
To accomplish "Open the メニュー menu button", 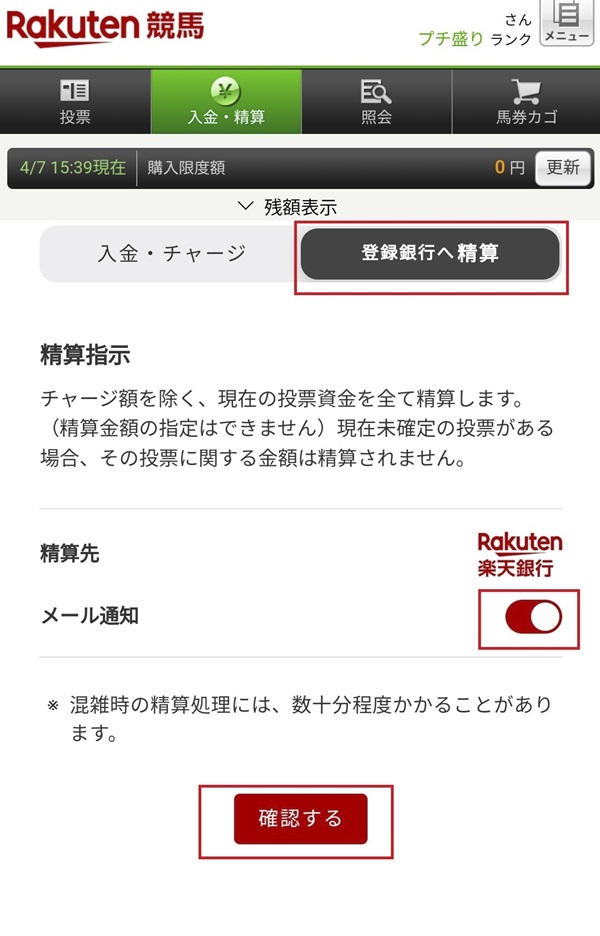I will click(566, 24).
